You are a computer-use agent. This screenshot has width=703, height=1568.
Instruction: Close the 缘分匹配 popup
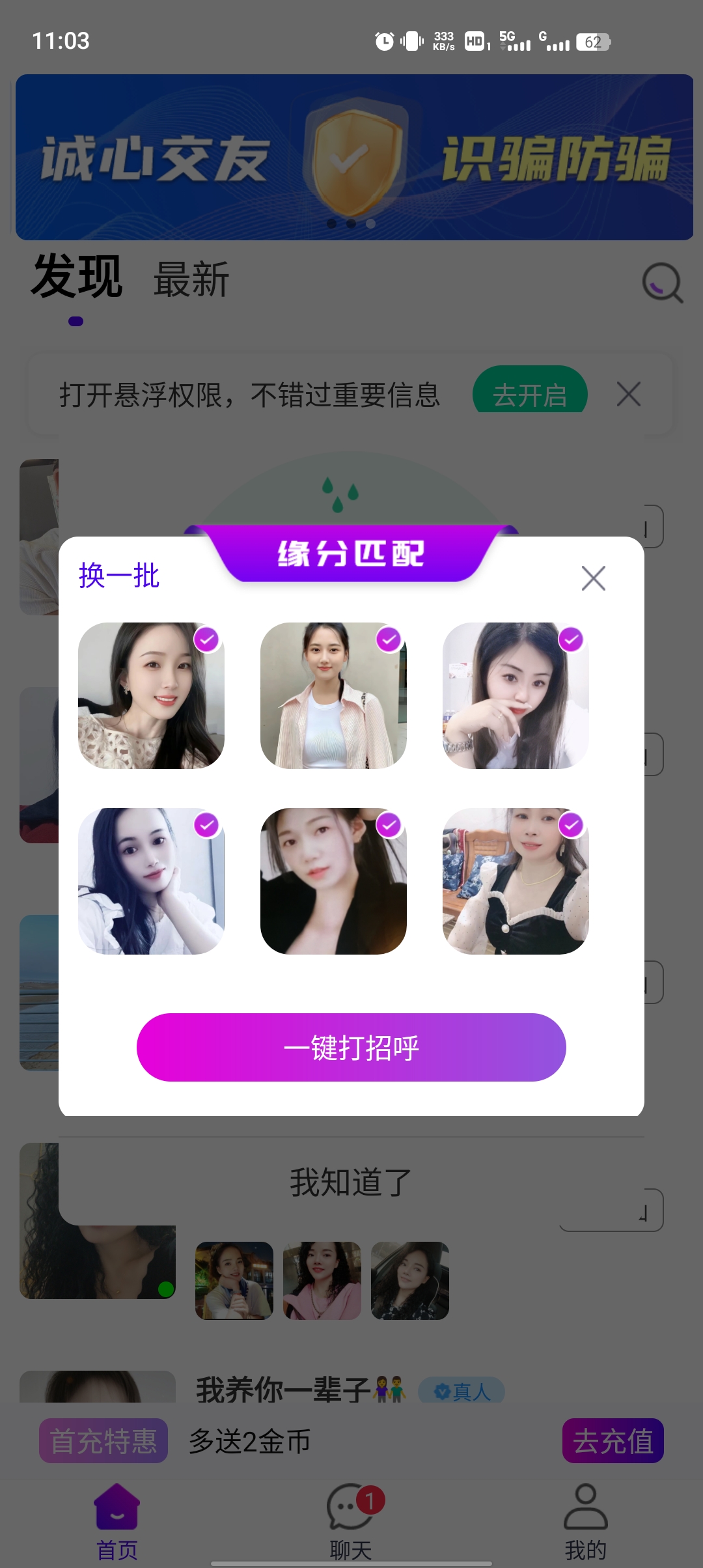point(593,578)
